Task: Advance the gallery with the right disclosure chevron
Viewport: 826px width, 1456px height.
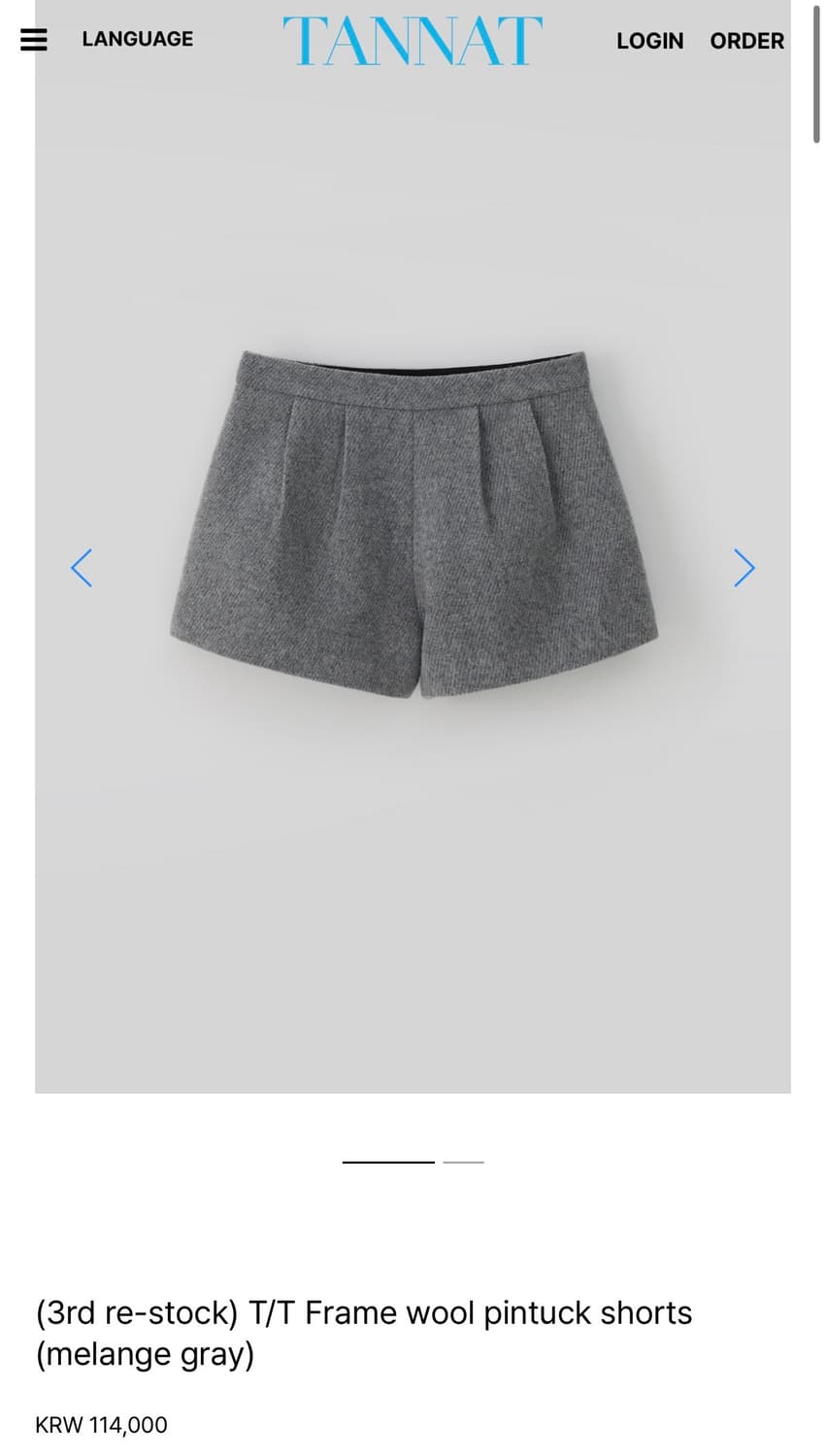Action: 743,568
